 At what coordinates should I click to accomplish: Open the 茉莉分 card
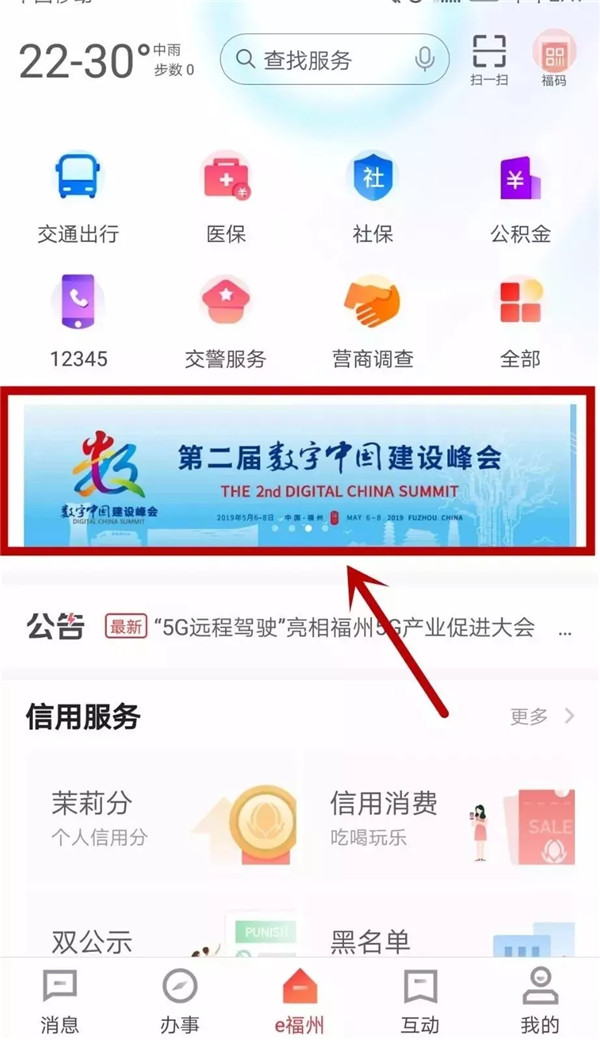160,817
